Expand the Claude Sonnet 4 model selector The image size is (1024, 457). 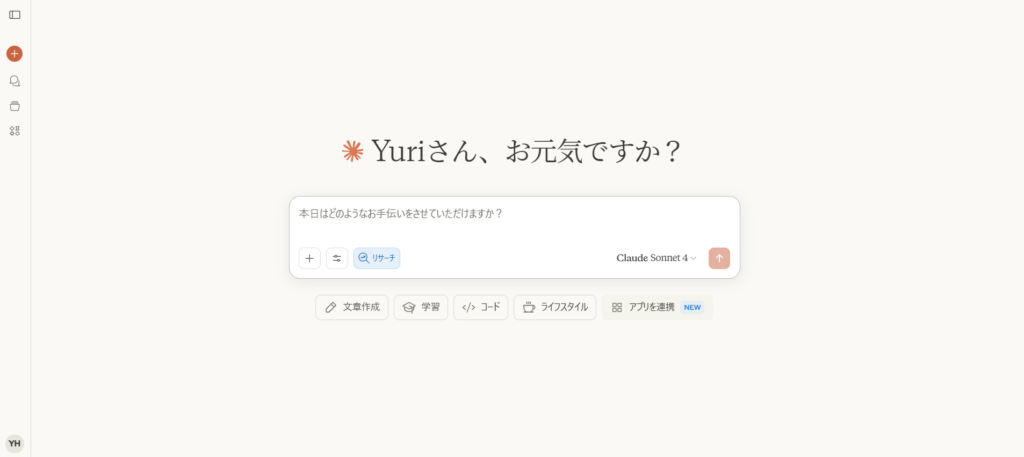coord(656,258)
